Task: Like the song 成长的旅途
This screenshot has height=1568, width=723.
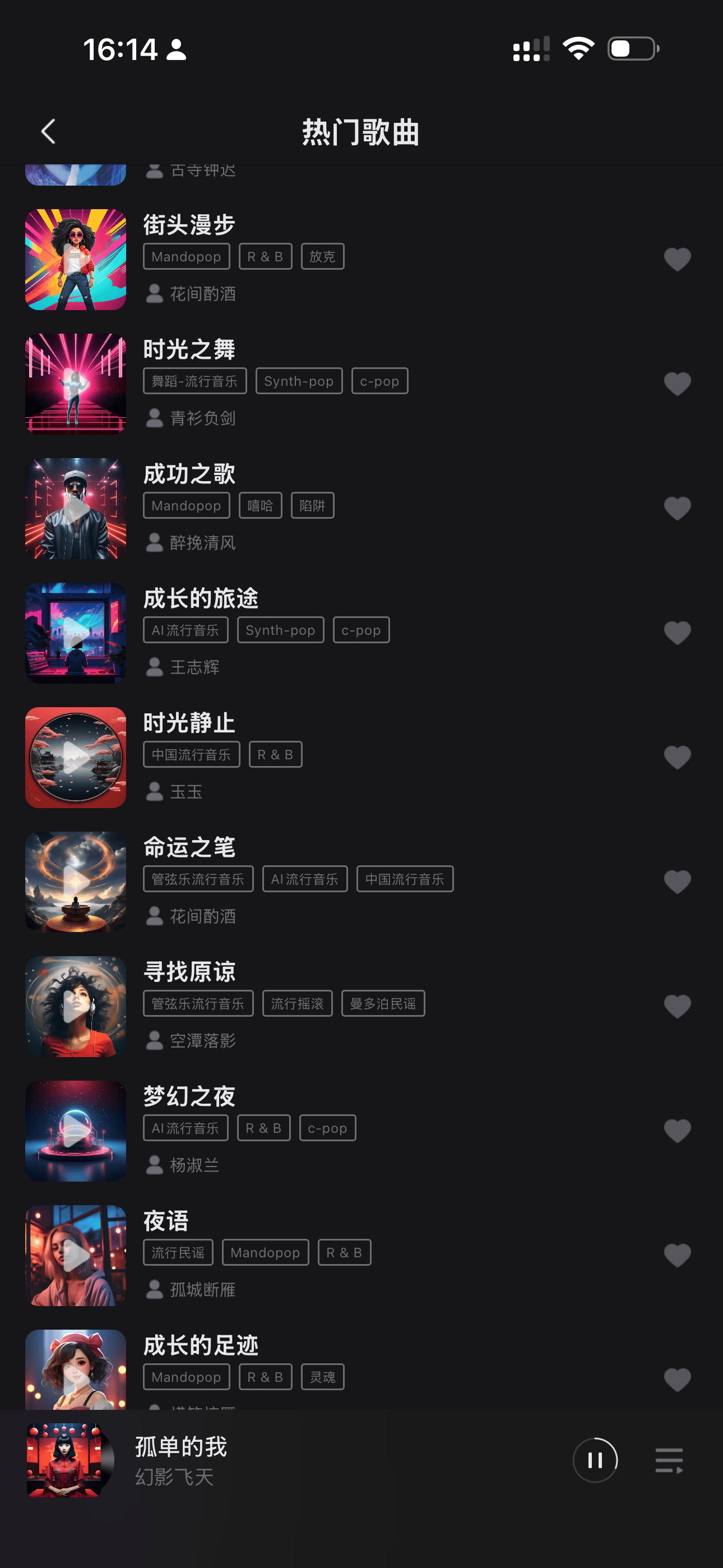Action: click(x=676, y=633)
